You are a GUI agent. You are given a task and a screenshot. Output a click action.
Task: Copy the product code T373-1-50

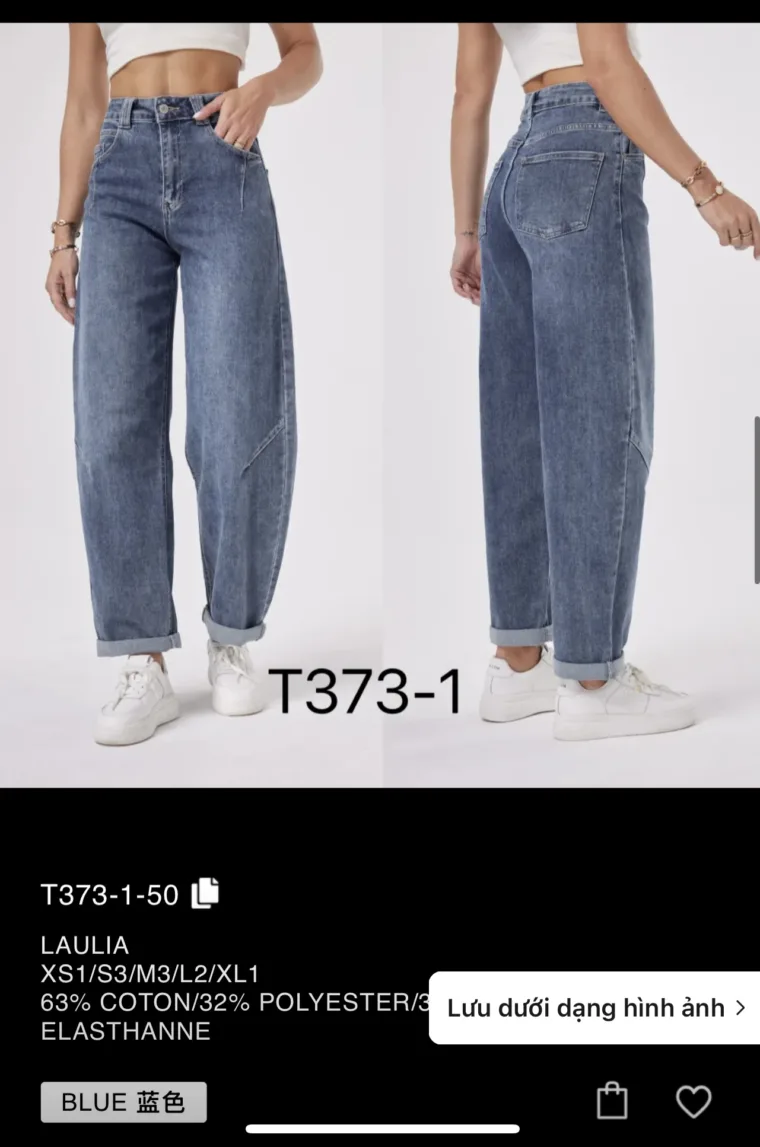coord(204,893)
